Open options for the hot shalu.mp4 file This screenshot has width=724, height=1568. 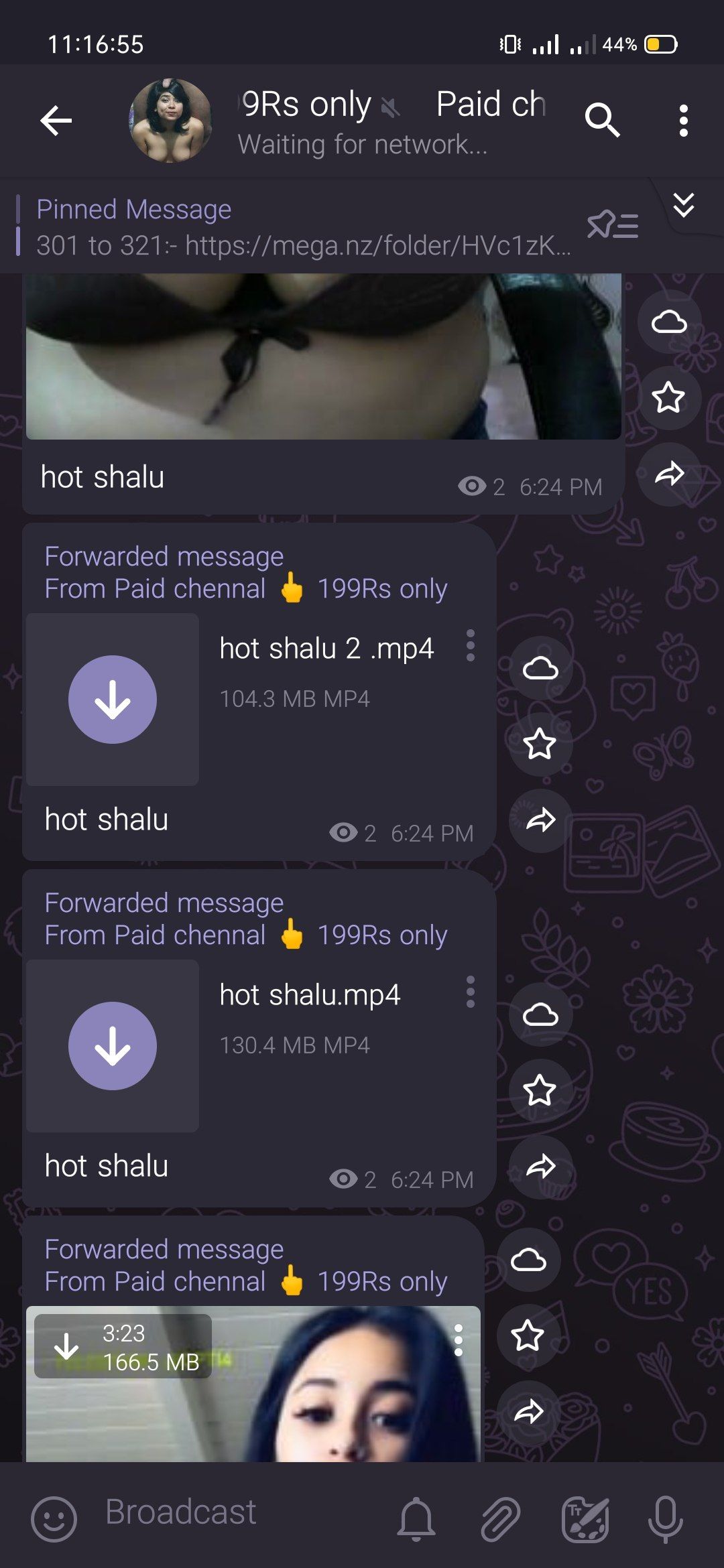pyautogui.click(x=471, y=992)
